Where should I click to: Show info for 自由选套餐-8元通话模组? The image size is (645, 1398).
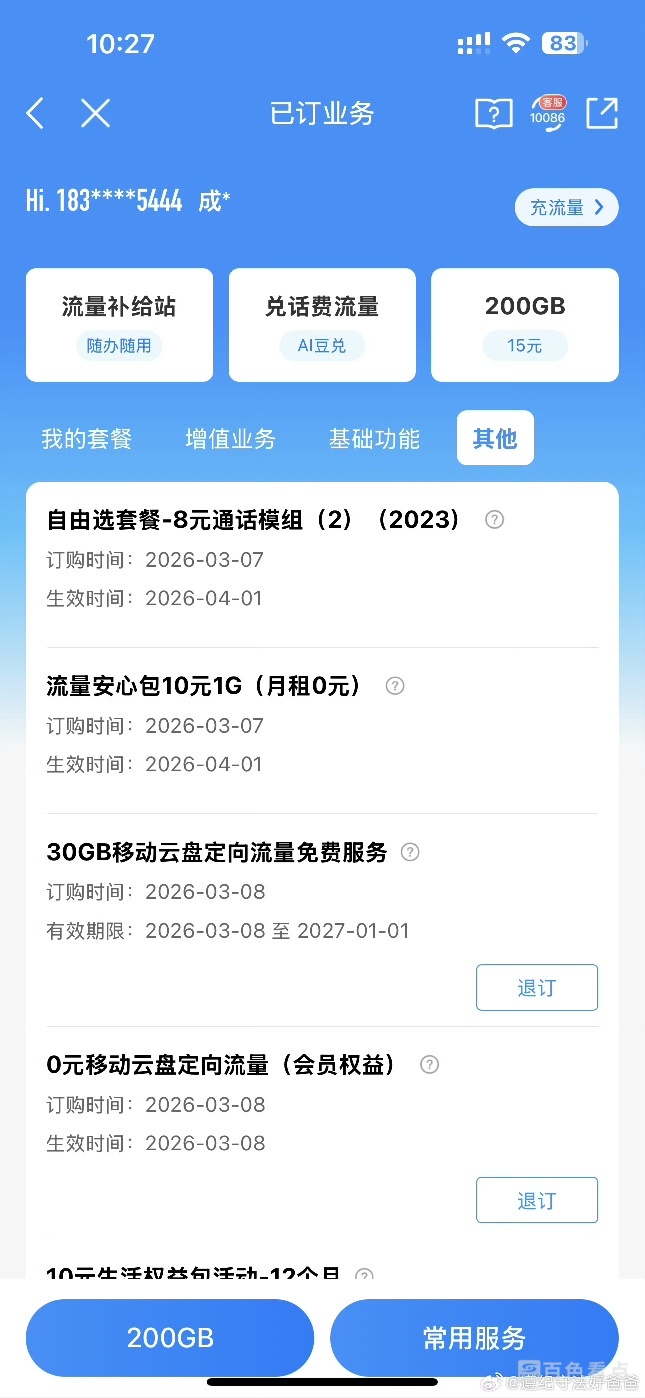point(494,520)
